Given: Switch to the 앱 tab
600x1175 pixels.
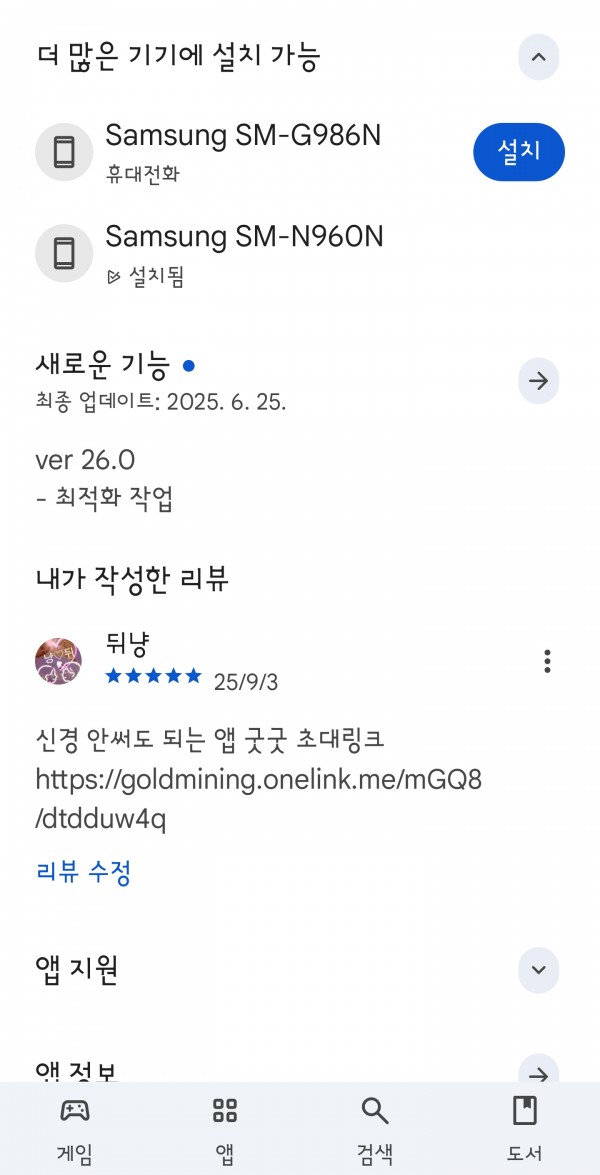Looking at the screenshot, I should (x=225, y=1129).
